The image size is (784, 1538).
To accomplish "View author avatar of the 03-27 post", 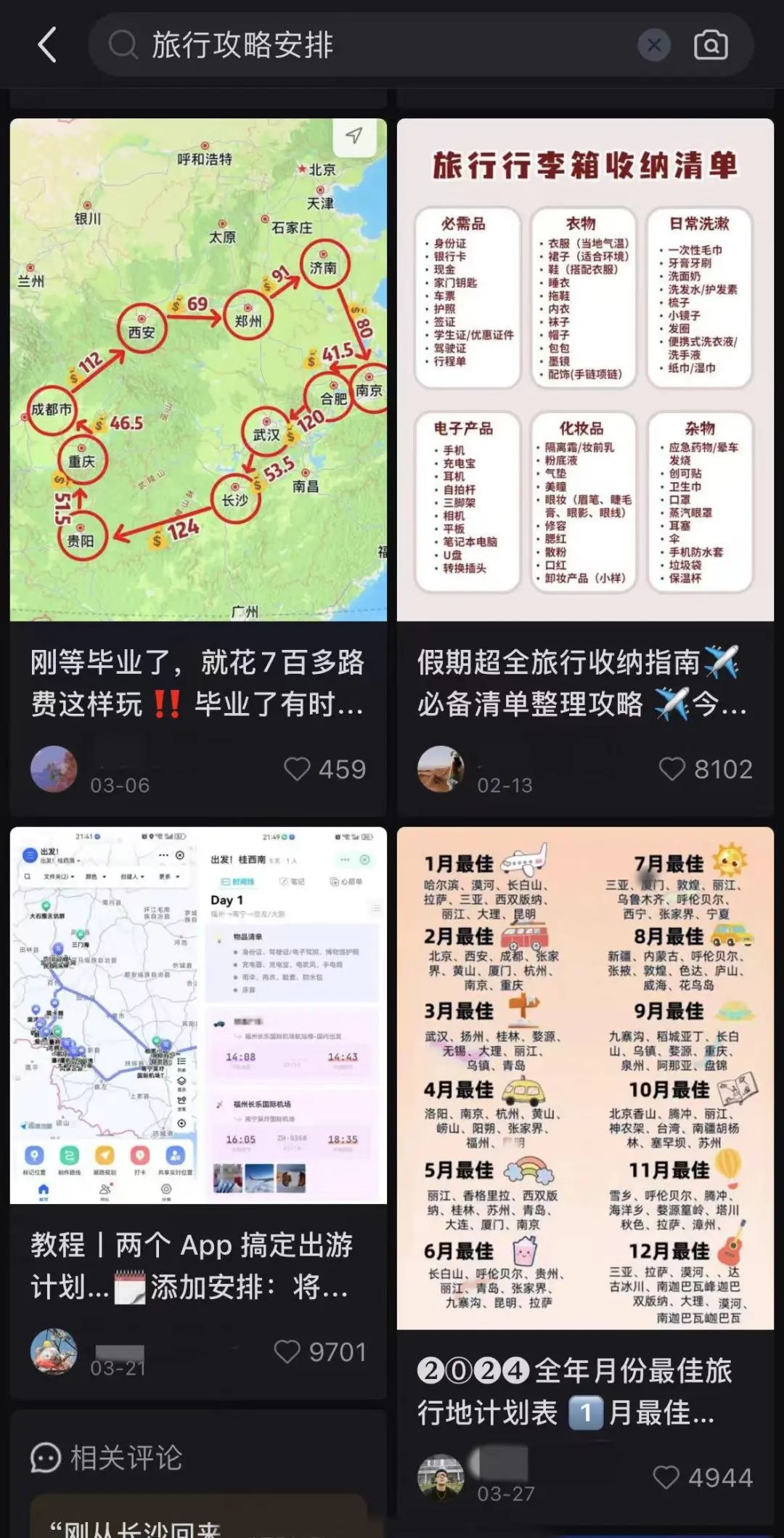I will (441, 1477).
